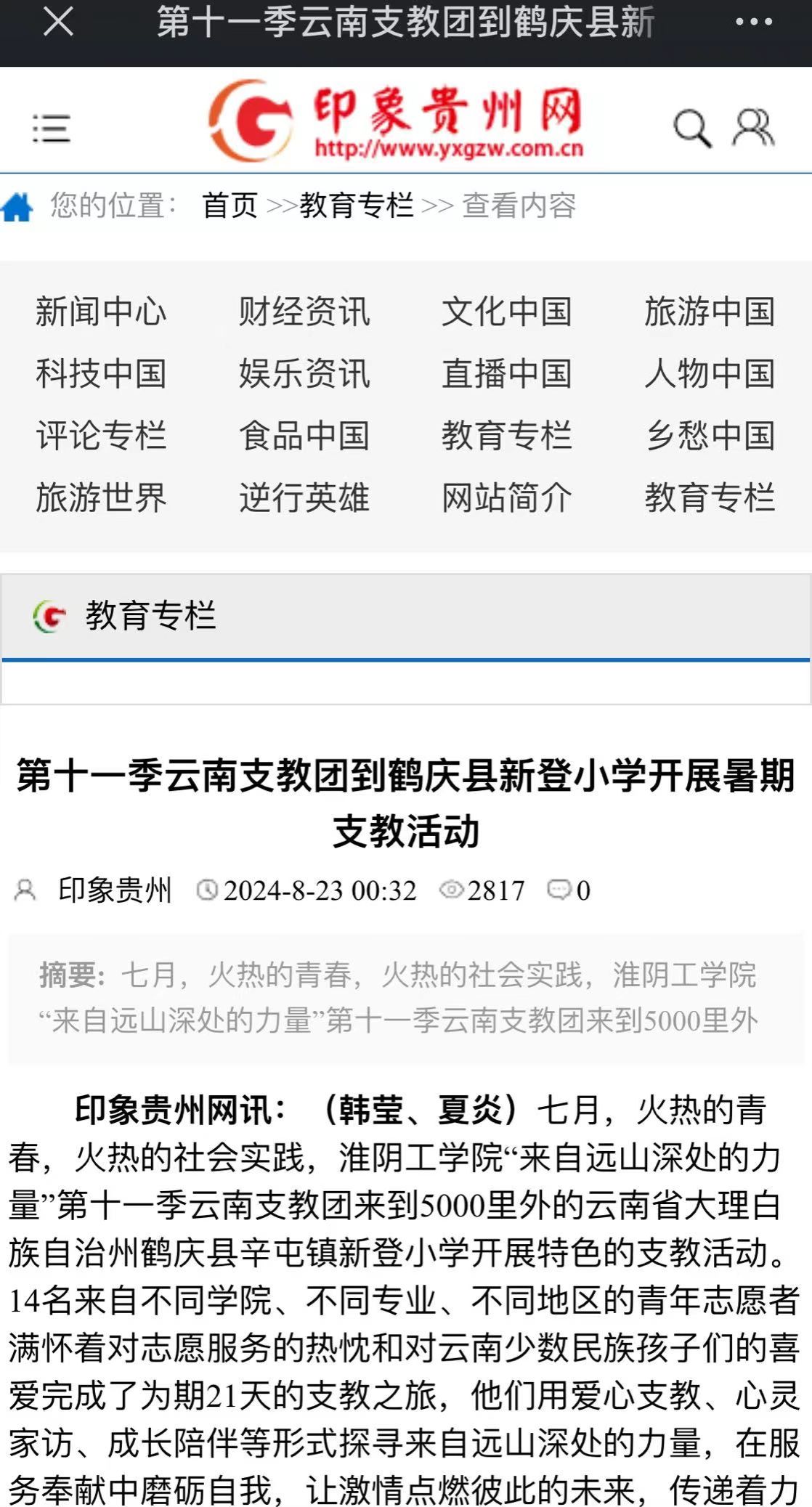
Task: Go to 首页 in the breadcrumb
Action: [230, 206]
